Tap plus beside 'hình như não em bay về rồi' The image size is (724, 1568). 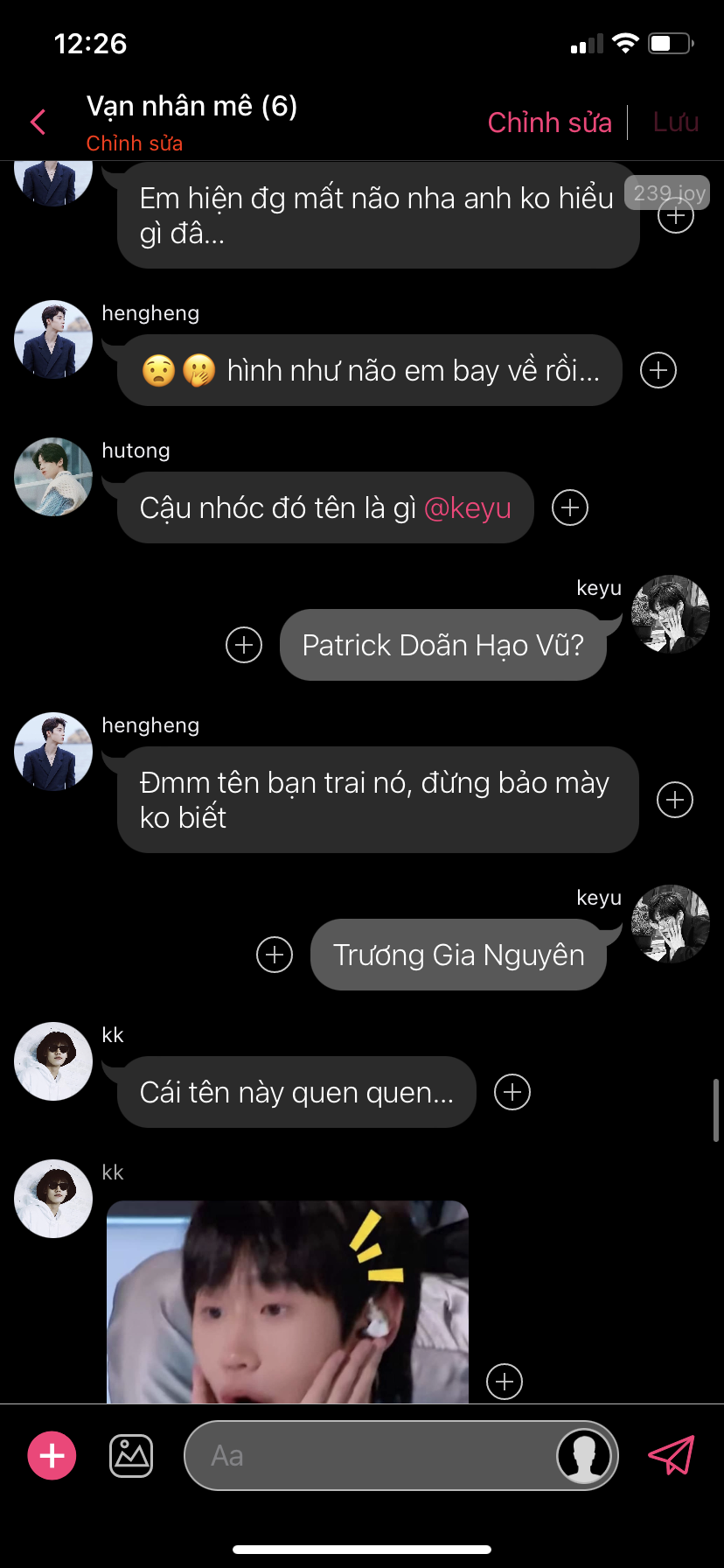point(658,370)
